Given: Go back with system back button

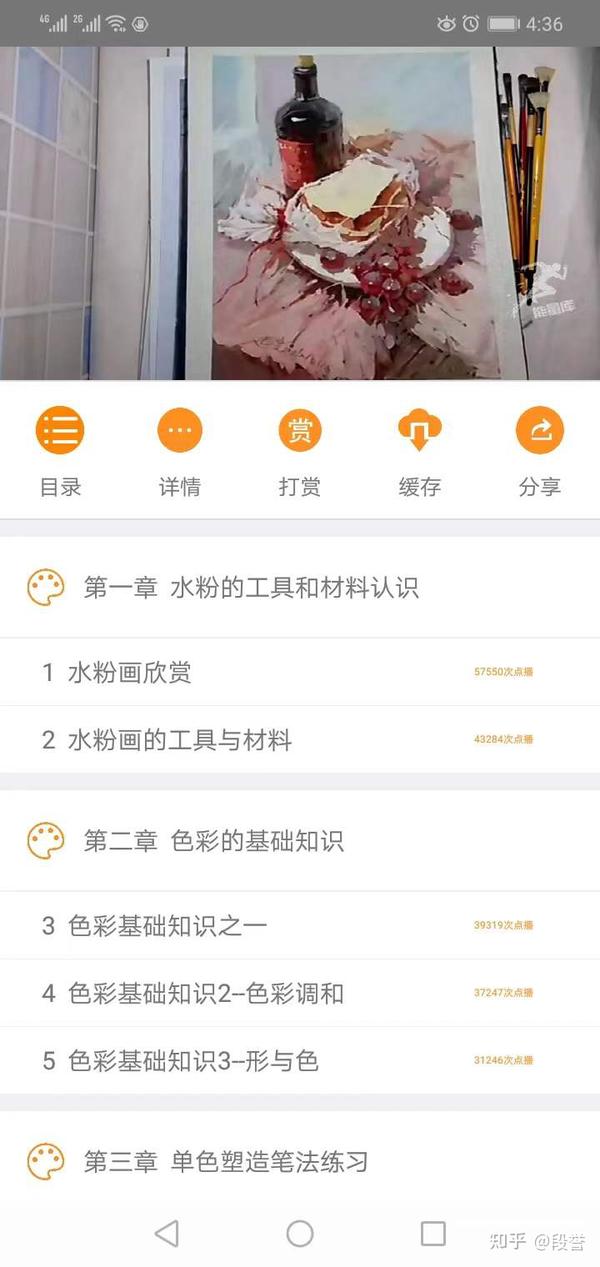Looking at the screenshot, I should point(167,1233).
